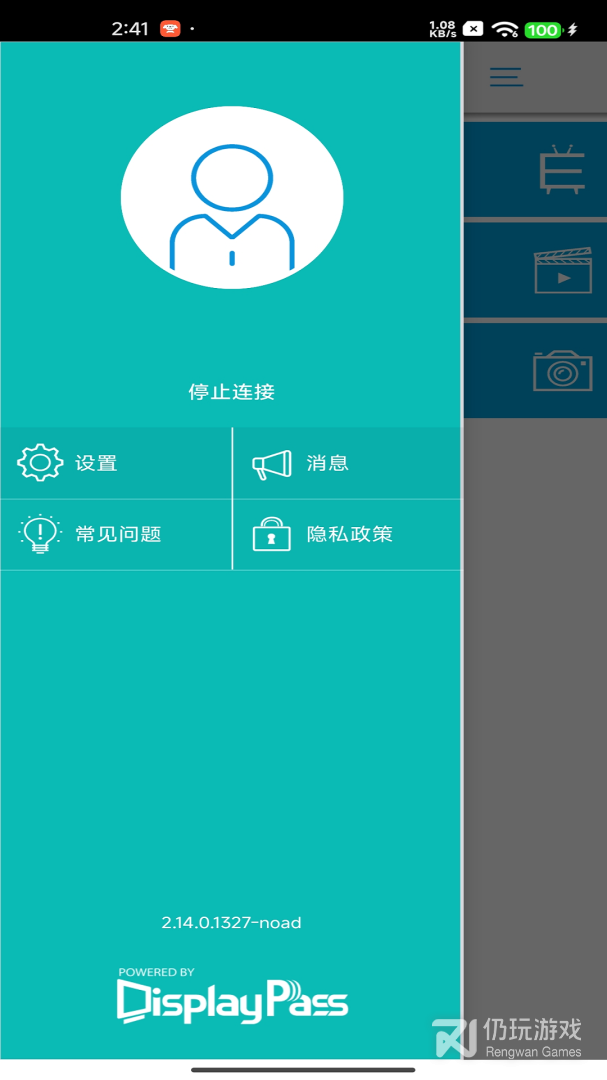Viewport: 607px width, 1080px height.
Task: Open the video clapperboard tile
Action: (535, 270)
